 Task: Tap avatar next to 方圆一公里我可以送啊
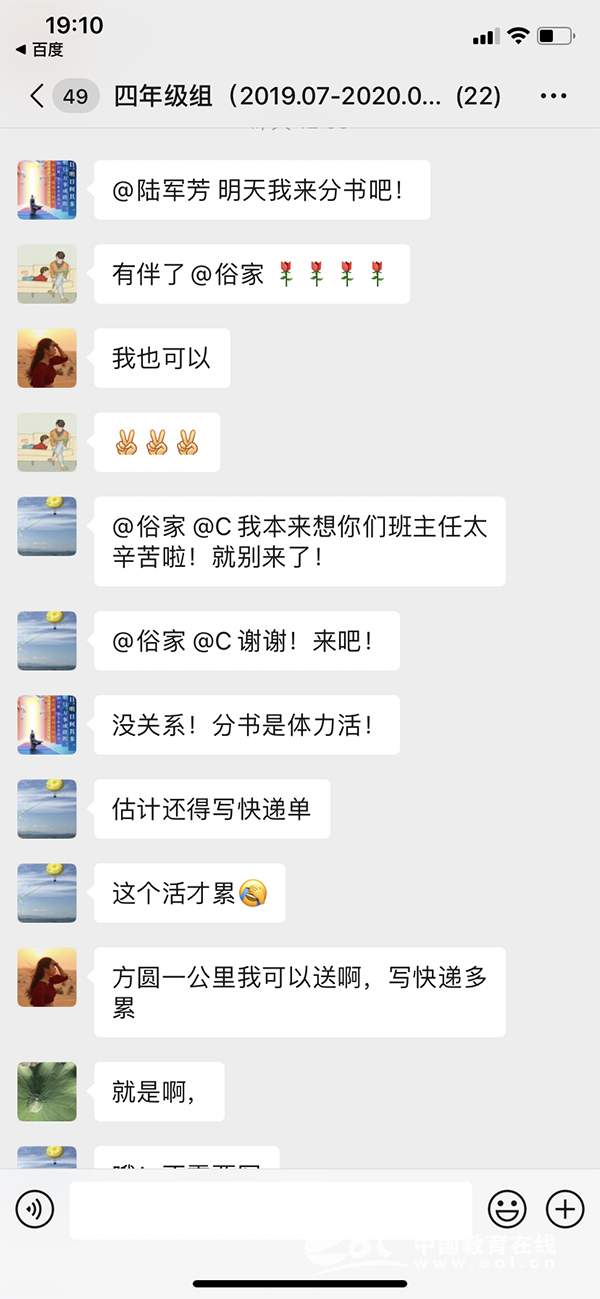click(x=47, y=977)
